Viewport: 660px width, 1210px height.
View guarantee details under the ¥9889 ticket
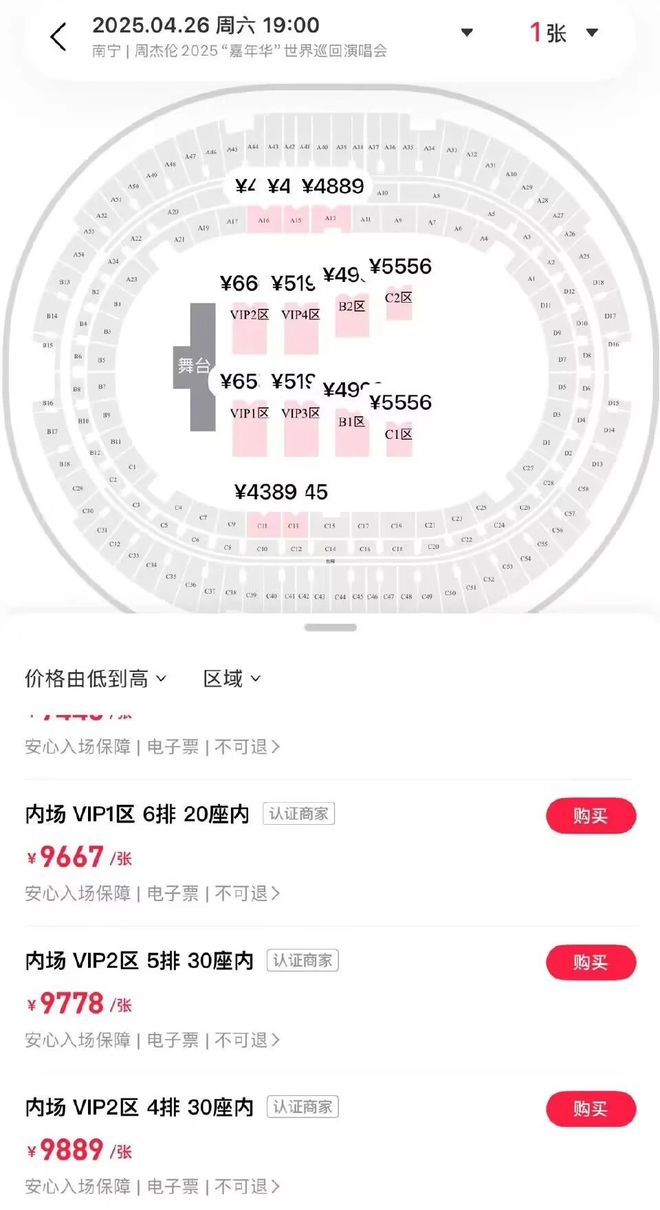tap(153, 1186)
